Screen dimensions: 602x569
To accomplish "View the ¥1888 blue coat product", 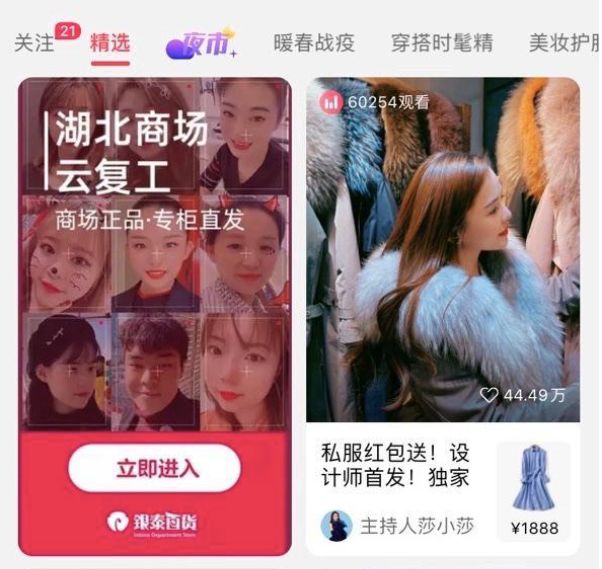I will pyautogui.click(x=534, y=488).
